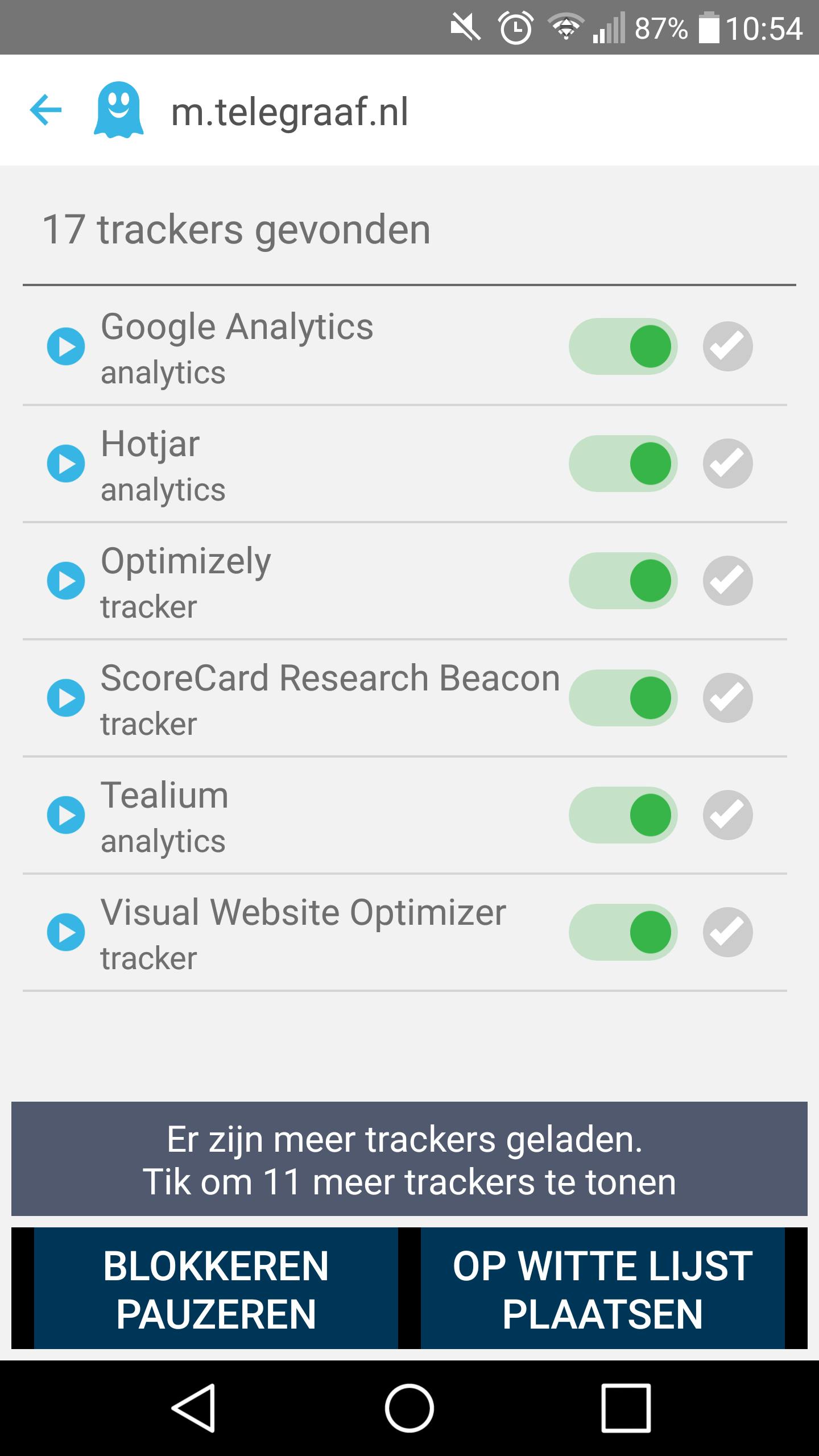
Task: Expand ScoreCard Research Beacon details
Action: click(x=66, y=698)
